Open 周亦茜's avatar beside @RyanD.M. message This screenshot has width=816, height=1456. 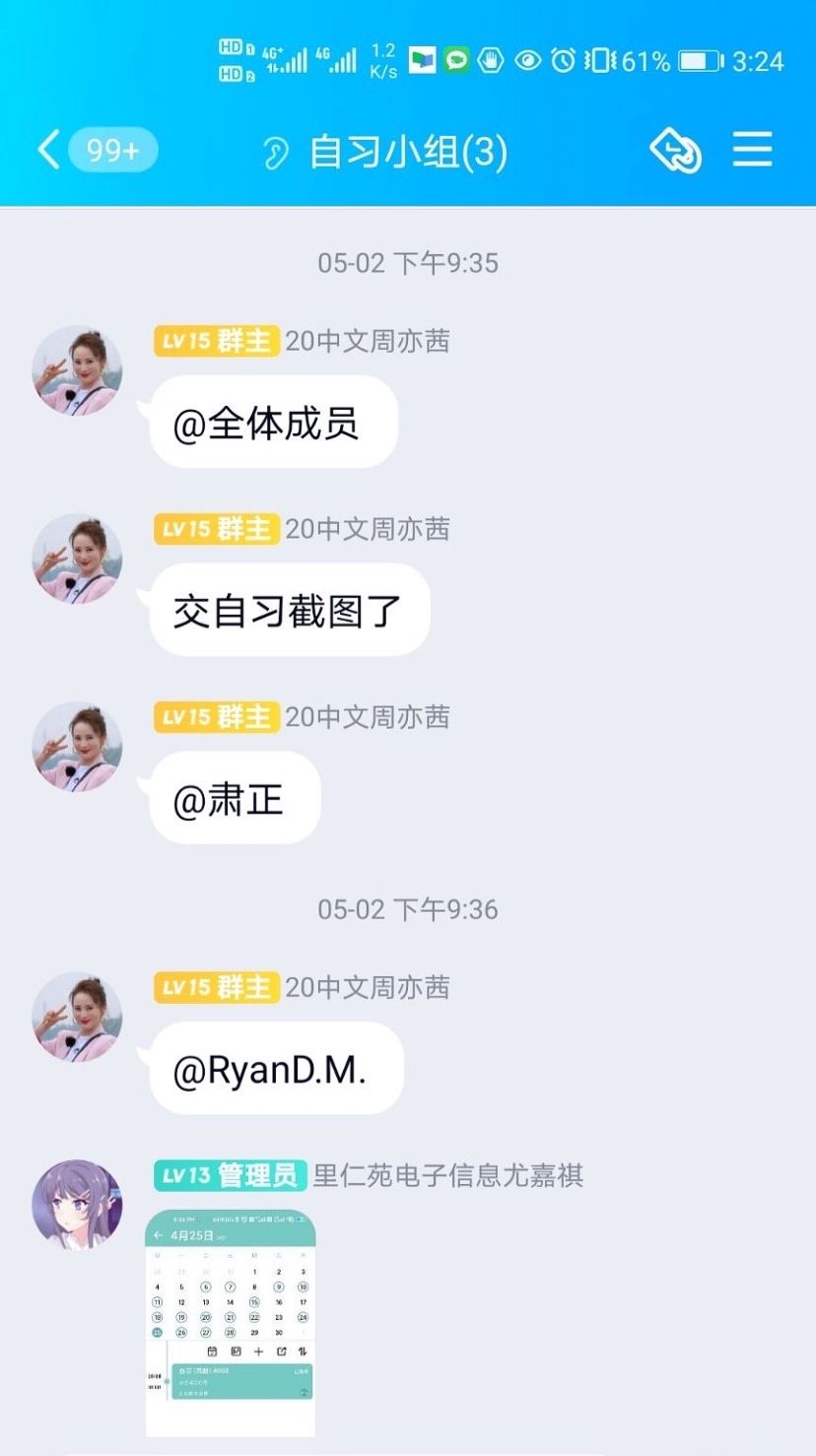tap(77, 1017)
